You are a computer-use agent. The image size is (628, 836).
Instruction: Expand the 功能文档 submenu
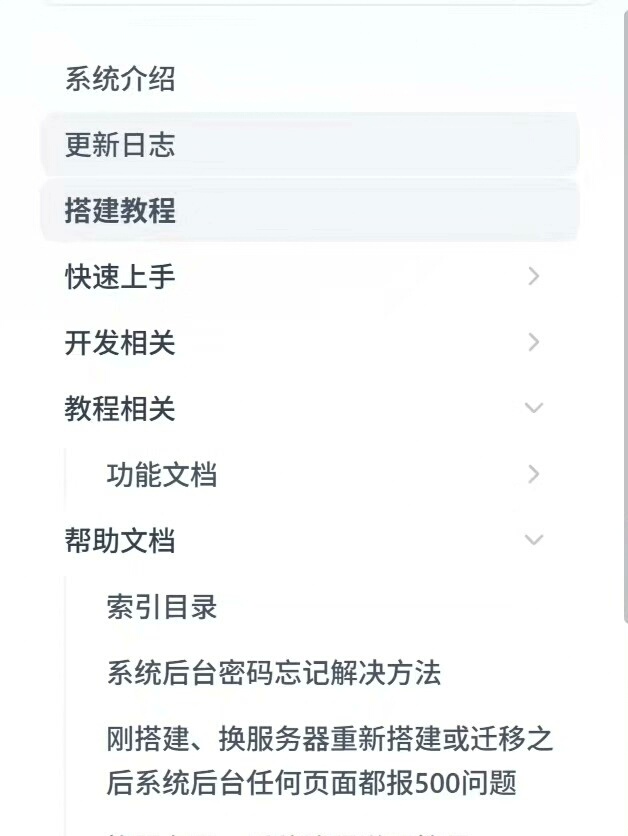coord(533,474)
